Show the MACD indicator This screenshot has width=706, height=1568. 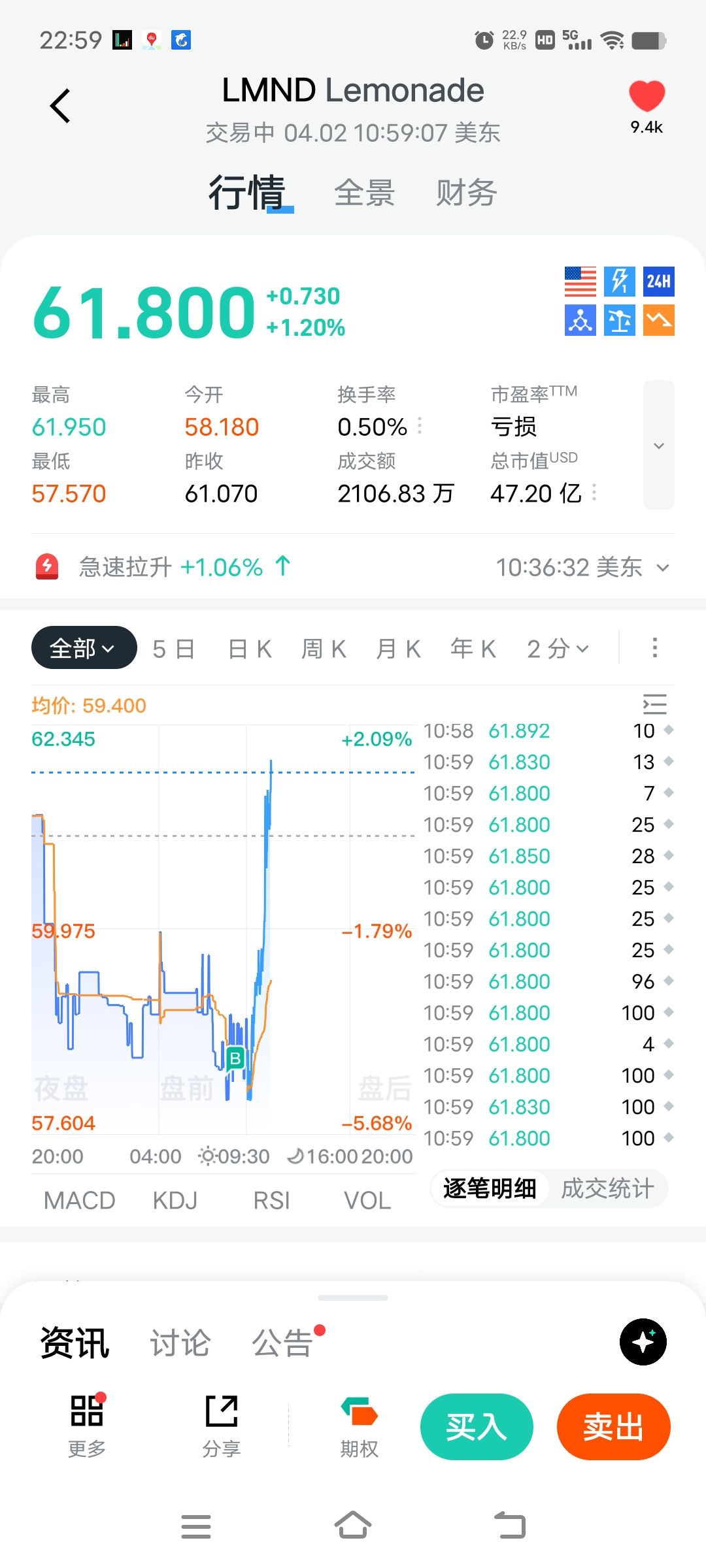pos(79,1200)
